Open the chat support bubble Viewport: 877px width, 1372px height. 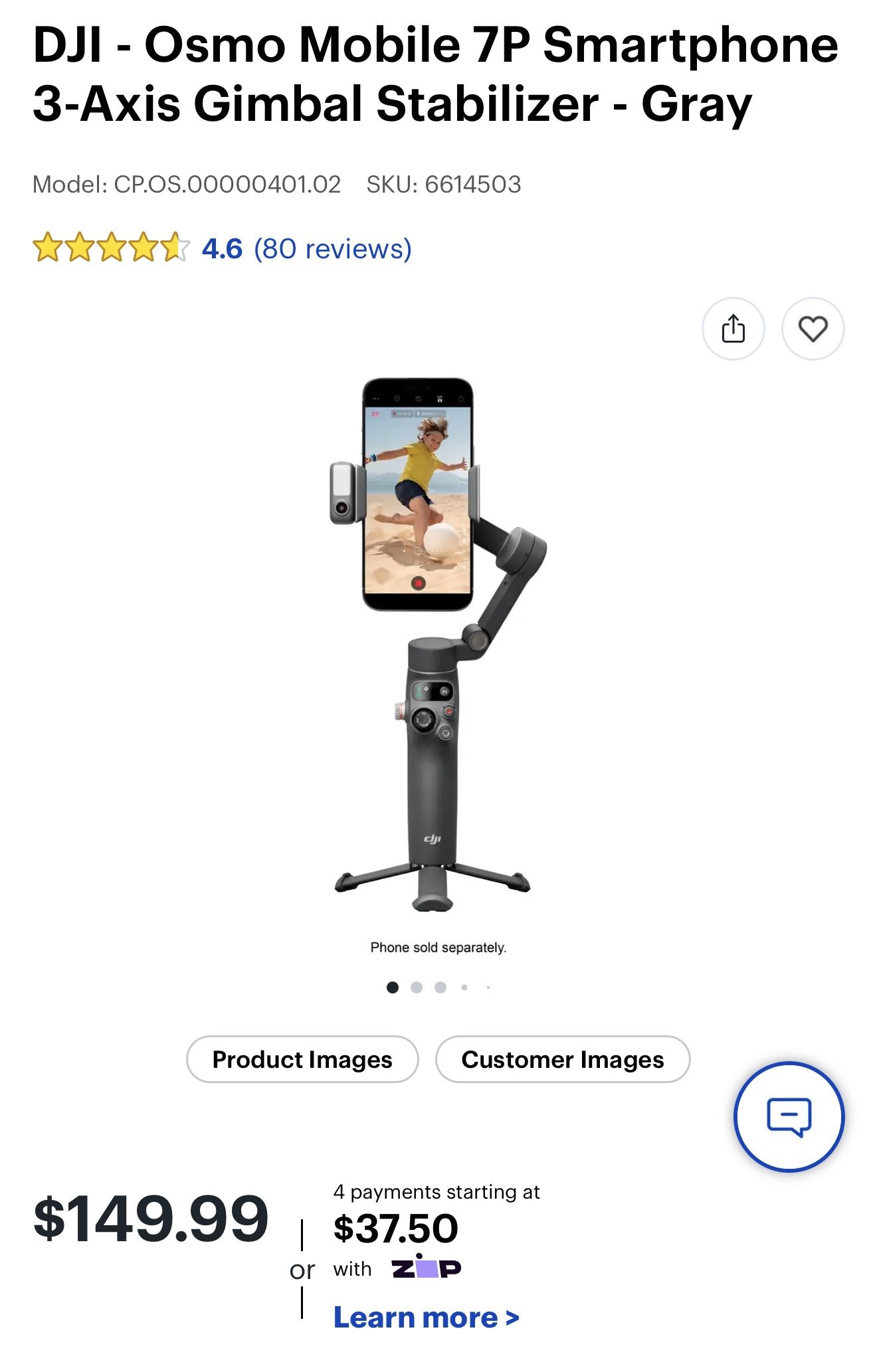tap(789, 1116)
